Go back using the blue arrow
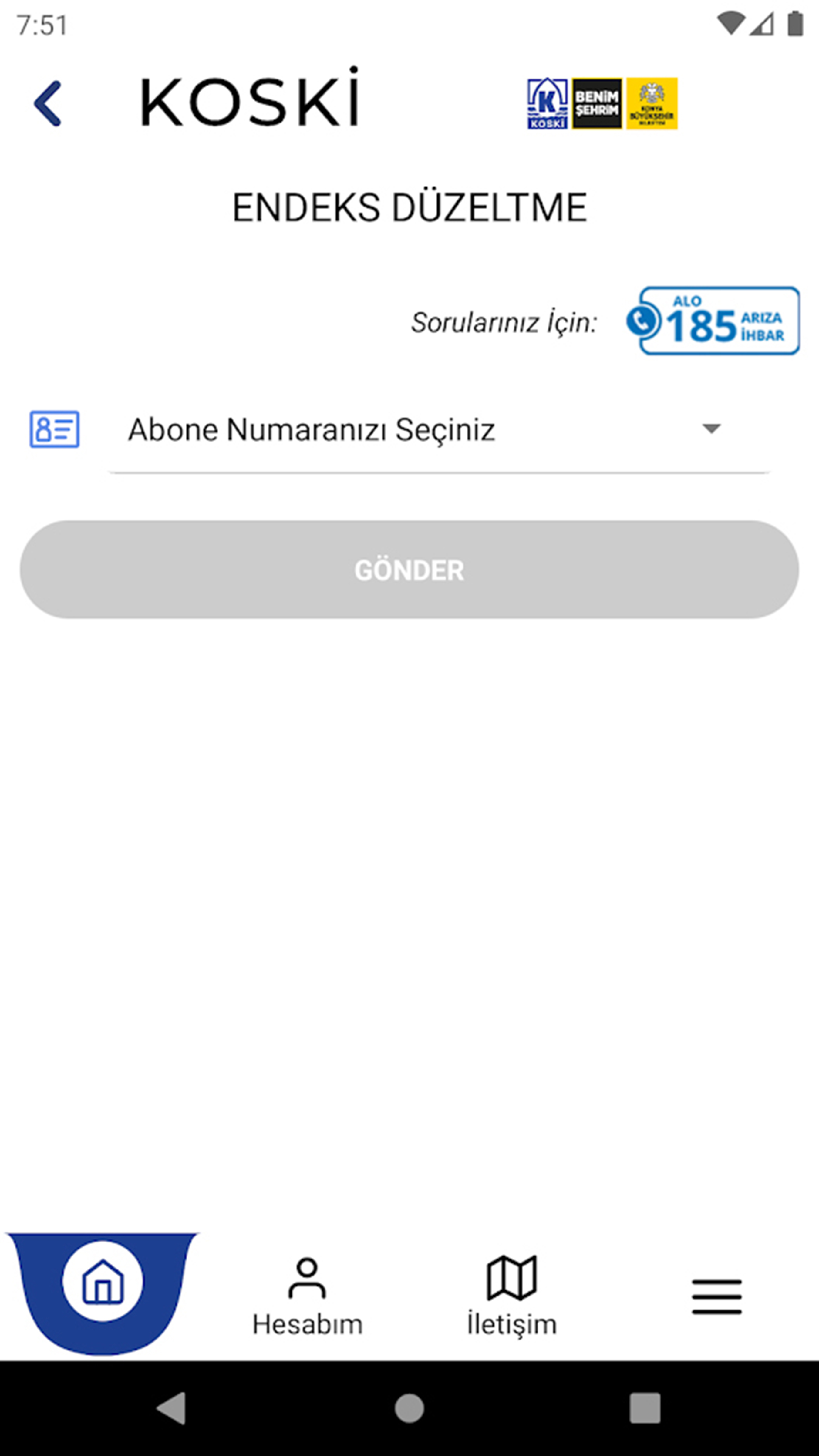Image resolution: width=819 pixels, height=1456 pixels. (48, 103)
